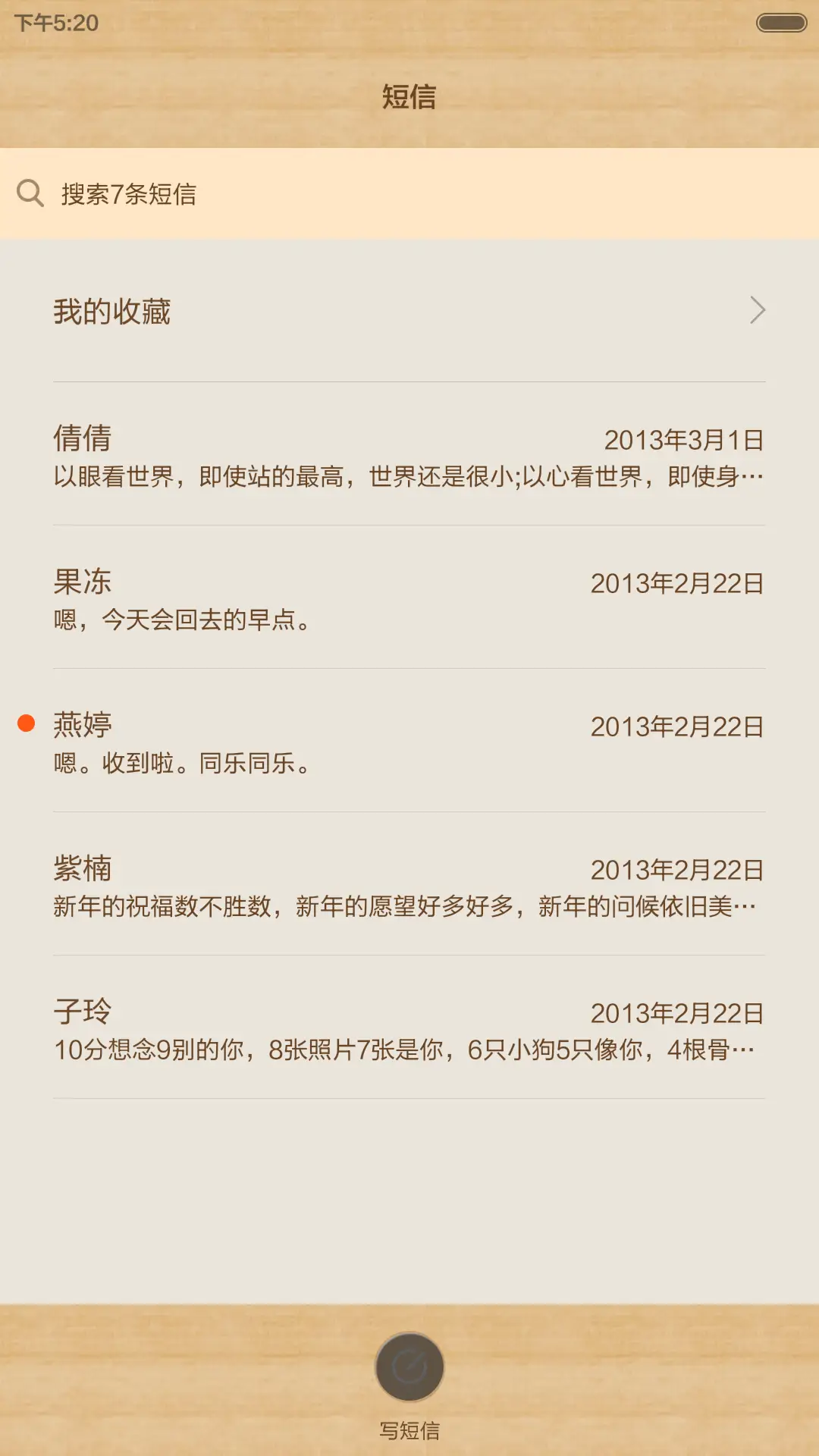This screenshot has height=1456, width=819.
Task: Click inside the 搜索7条短信 search field
Action: 303,193
